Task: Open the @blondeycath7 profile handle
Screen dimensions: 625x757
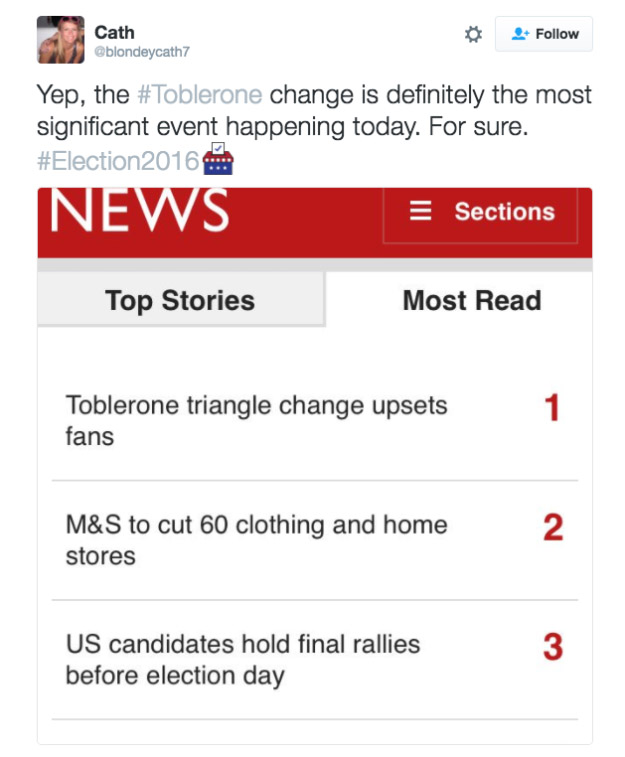Action: point(141,52)
